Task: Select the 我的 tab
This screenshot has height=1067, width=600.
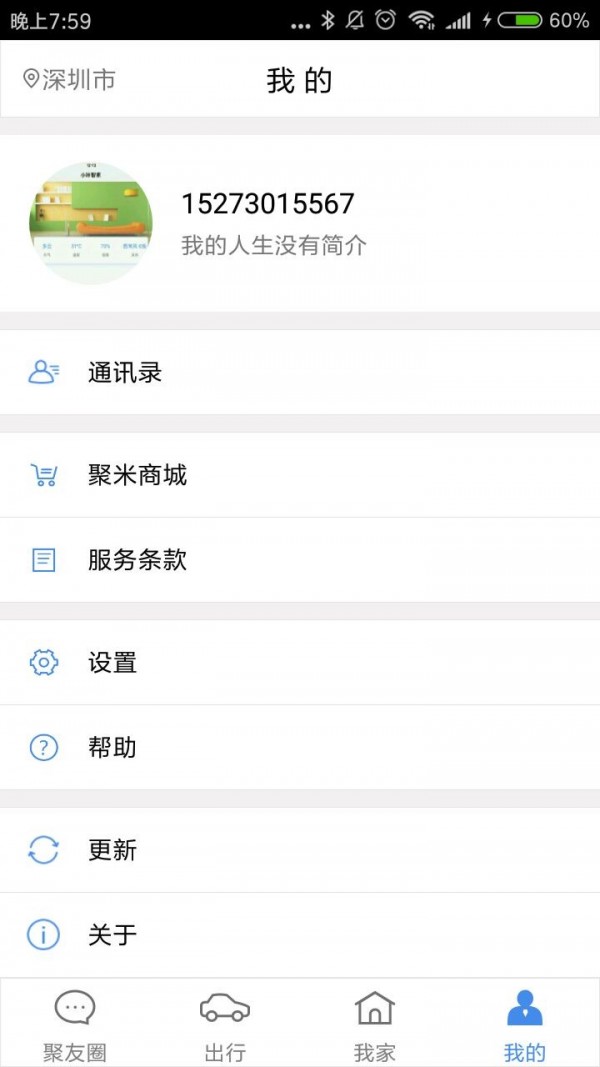Action: tap(525, 1025)
